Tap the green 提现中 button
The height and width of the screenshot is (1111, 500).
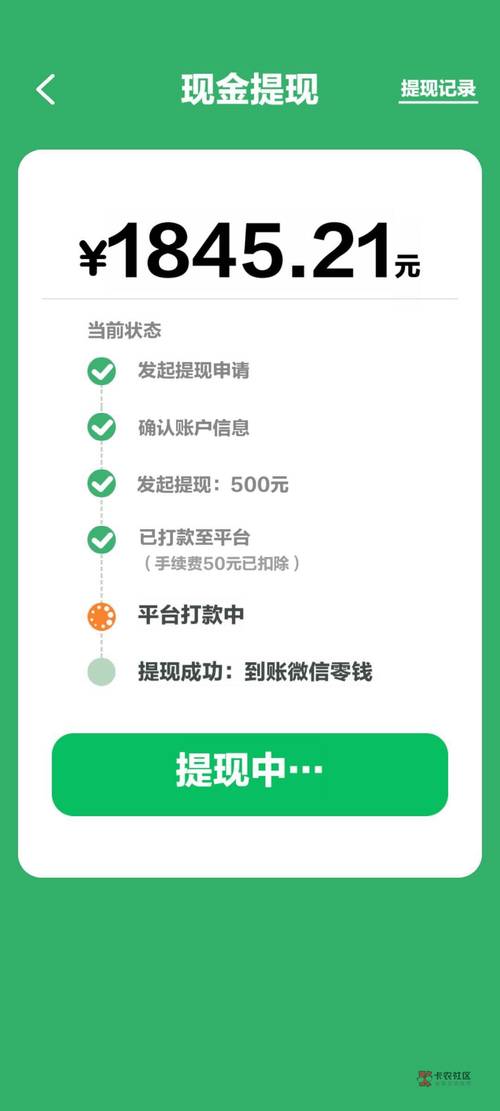[250, 774]
